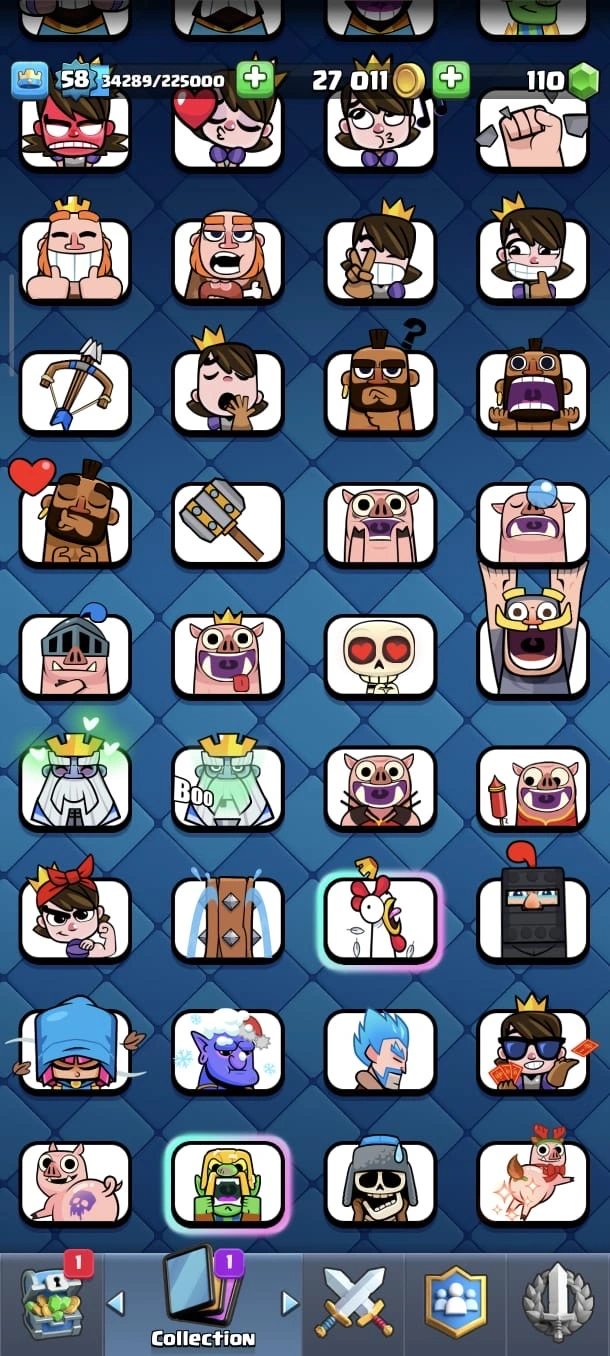The height and width of the screenshot is (1356, 610).
Task: Tap the left arrow beside Collection
Action: point(116,1302)
